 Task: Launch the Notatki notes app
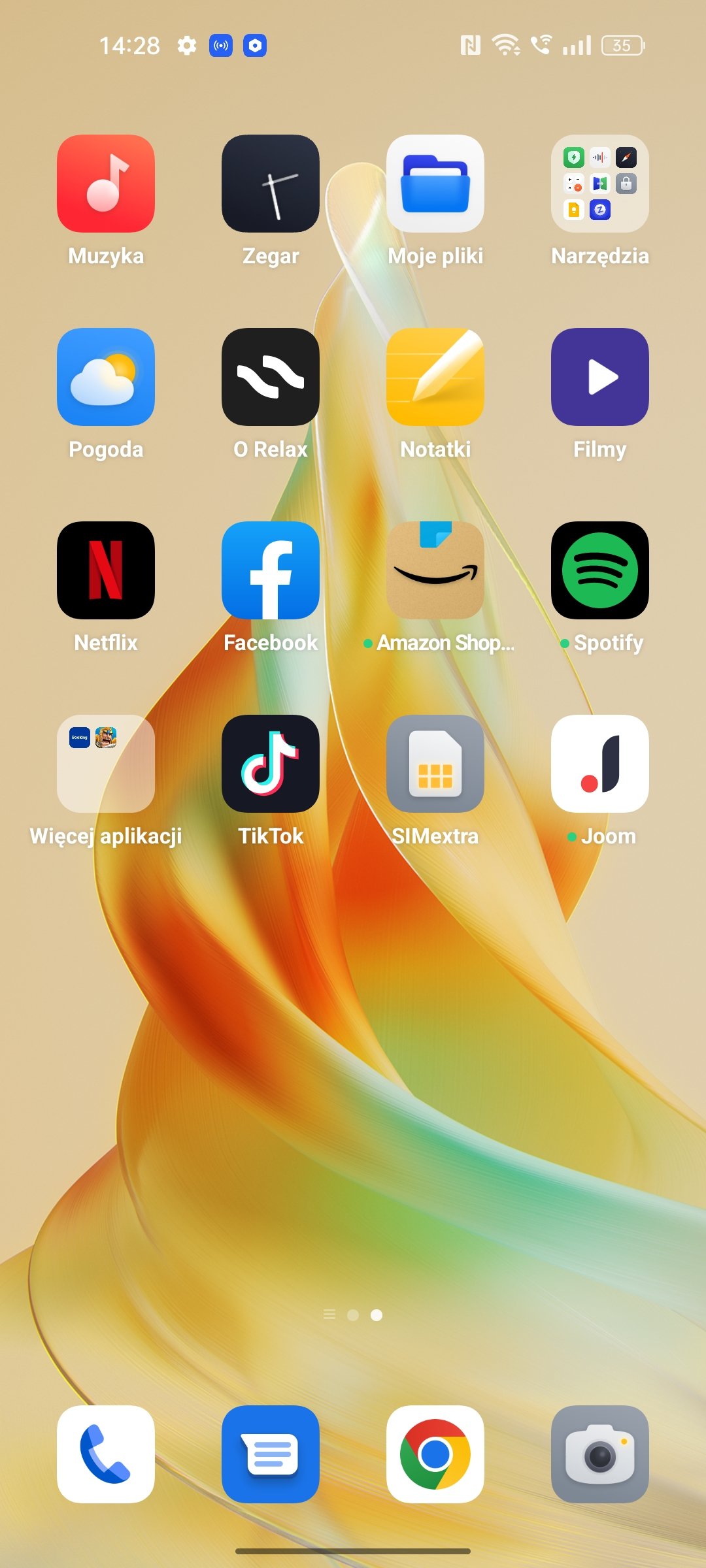(435, 377)
